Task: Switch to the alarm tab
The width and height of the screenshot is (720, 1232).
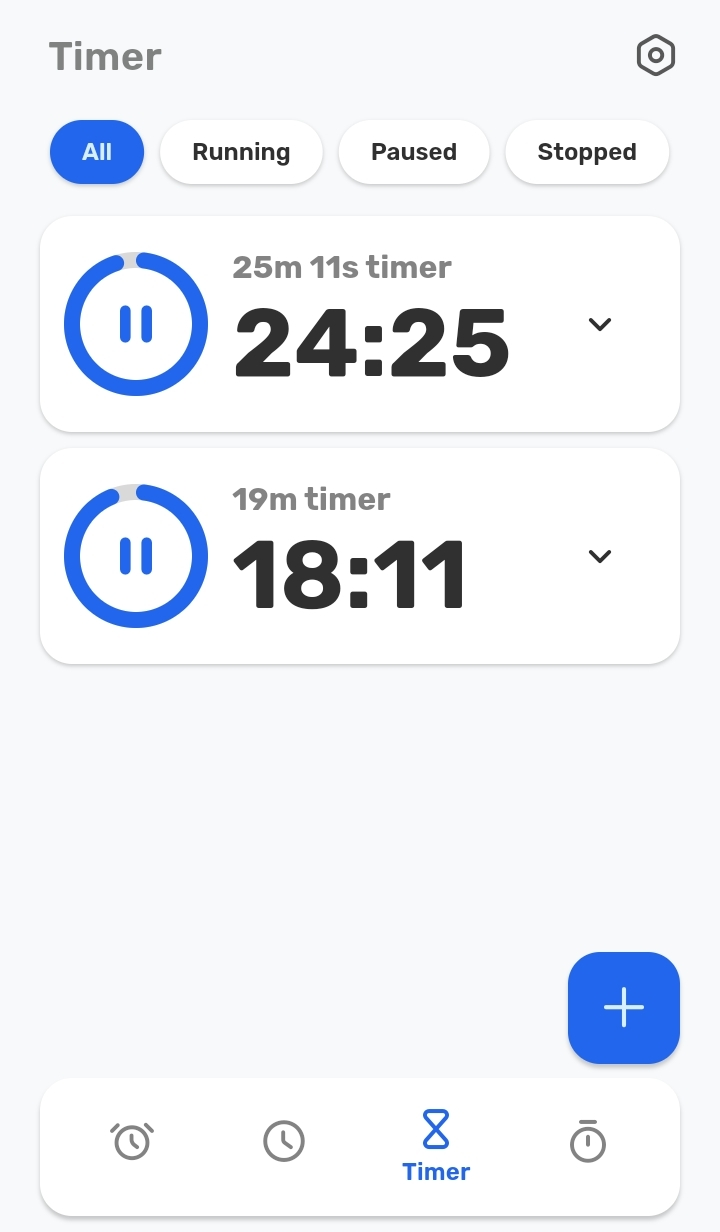Action: click(132, 1141)
